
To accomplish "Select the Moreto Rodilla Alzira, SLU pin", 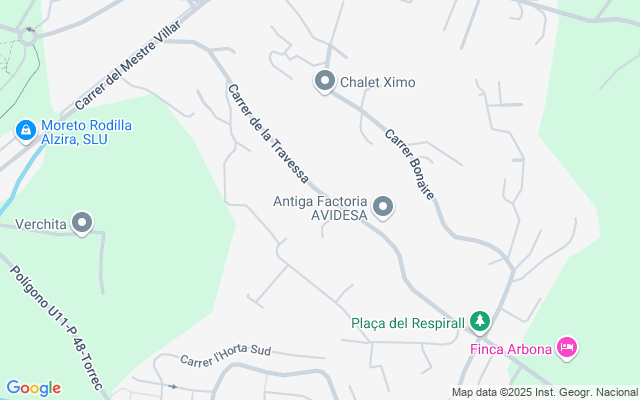I will (x=24, y=130).
